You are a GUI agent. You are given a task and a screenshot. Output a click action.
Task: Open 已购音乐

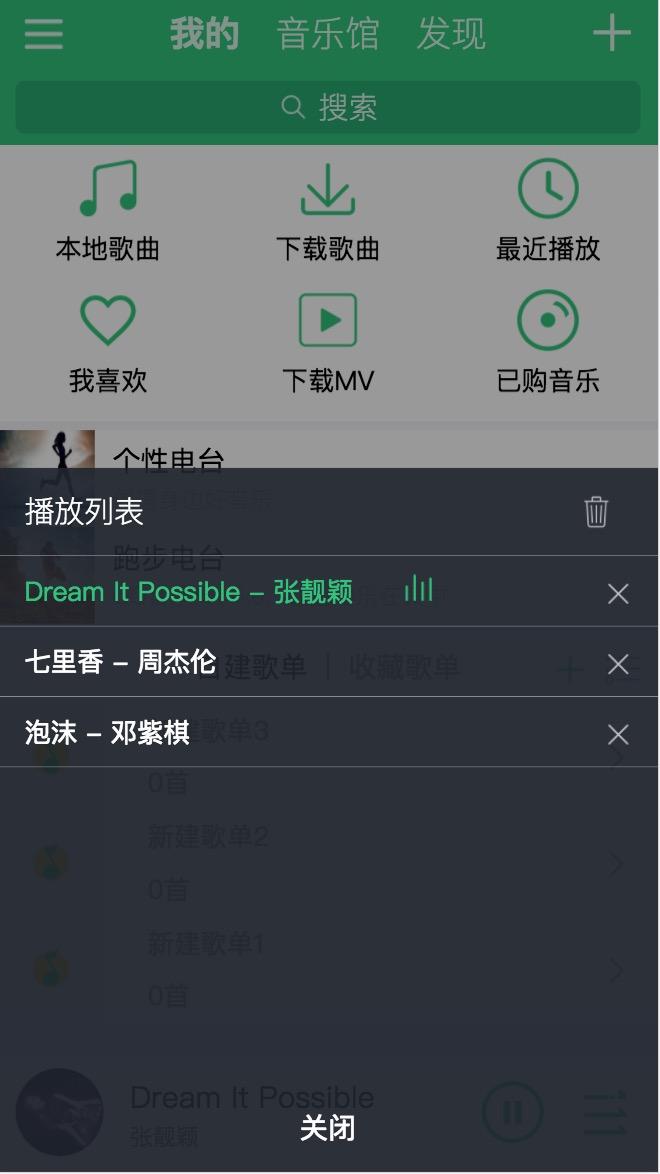(x=548, y=343)
